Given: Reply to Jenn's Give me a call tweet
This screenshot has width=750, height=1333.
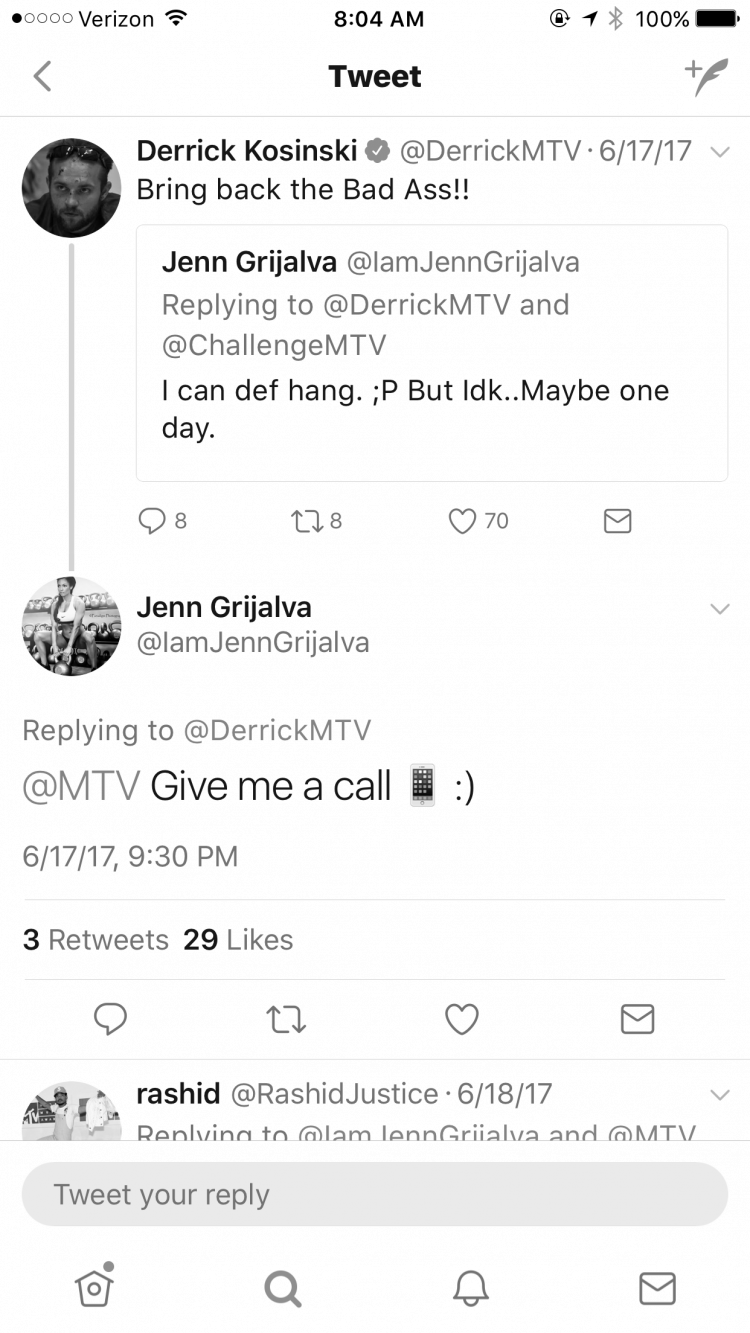Looking at the screenshot, I should pos(110,1019).
